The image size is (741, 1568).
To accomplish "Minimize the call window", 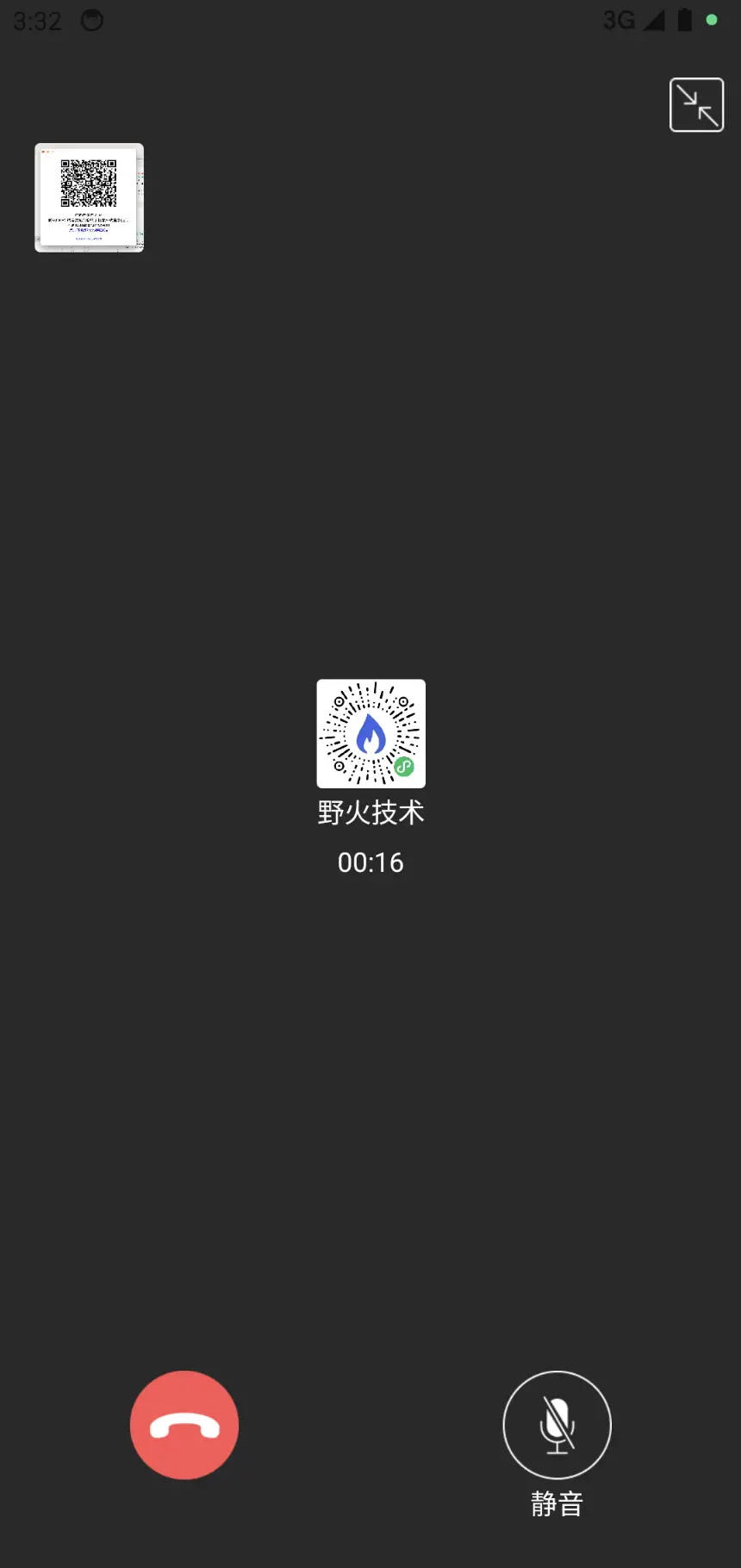I will pos(696,105).
